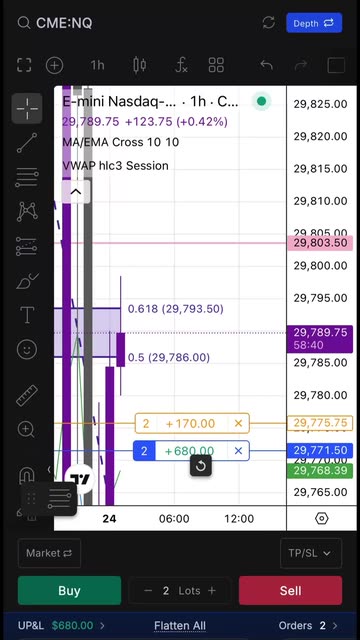Image resolution: width=360 pixels, height=640 pixels.
Task: Switch to the Depth view
Action: click(314, 23)
